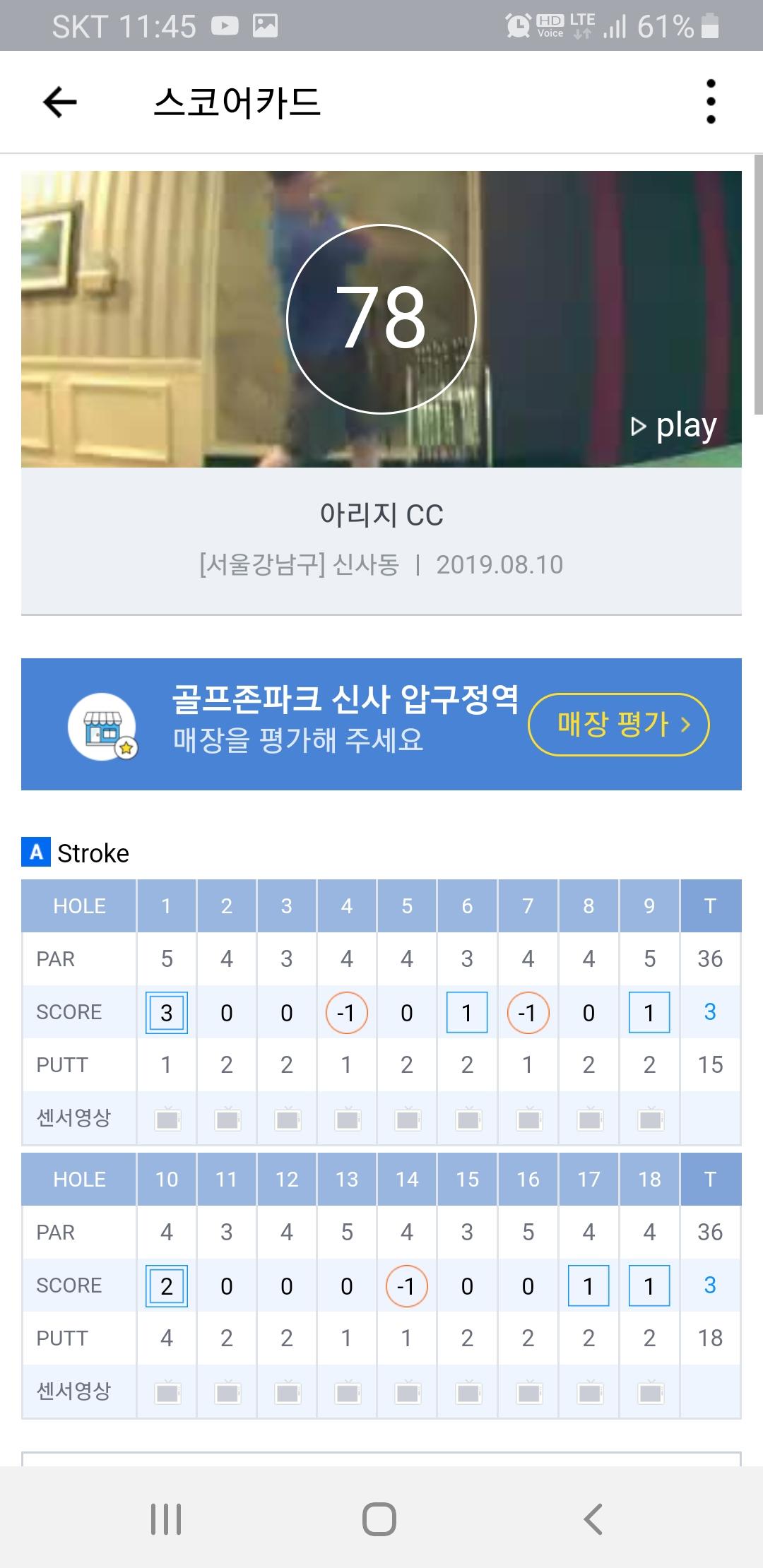763x1568 pixels.
Task: Open sensor video for hole 12
Action: click(287, 1392)
